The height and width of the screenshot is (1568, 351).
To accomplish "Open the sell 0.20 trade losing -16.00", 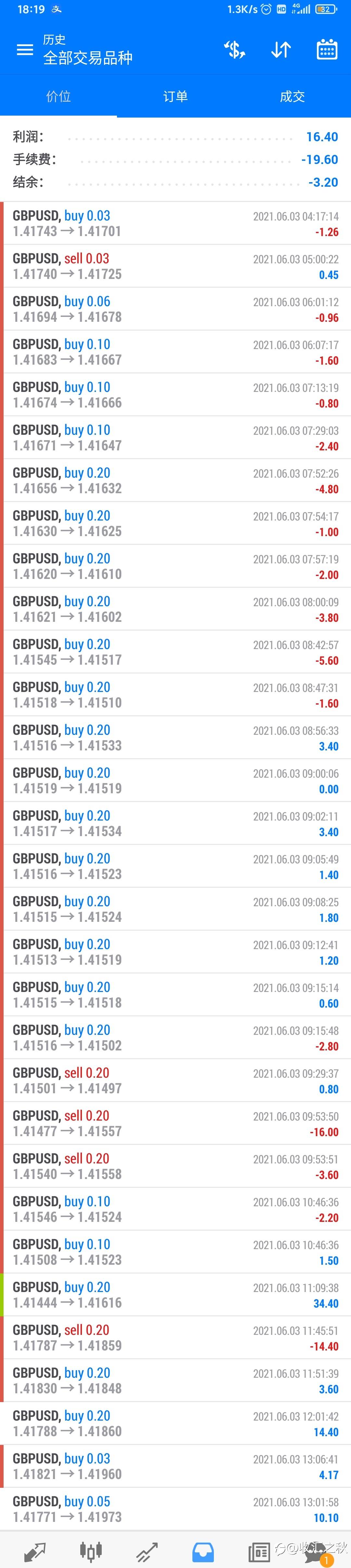I will (175, 1123).
